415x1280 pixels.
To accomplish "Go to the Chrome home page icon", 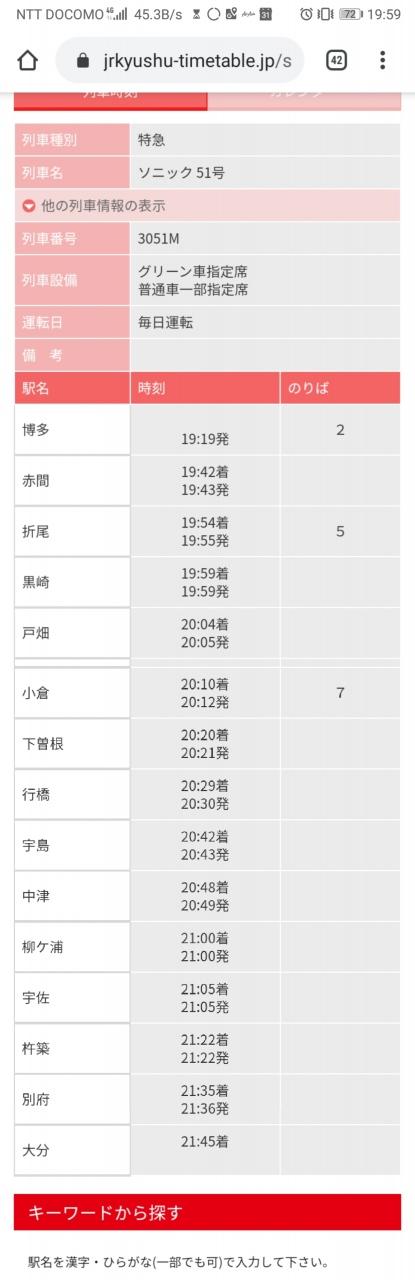I will (x=28, y=60).
